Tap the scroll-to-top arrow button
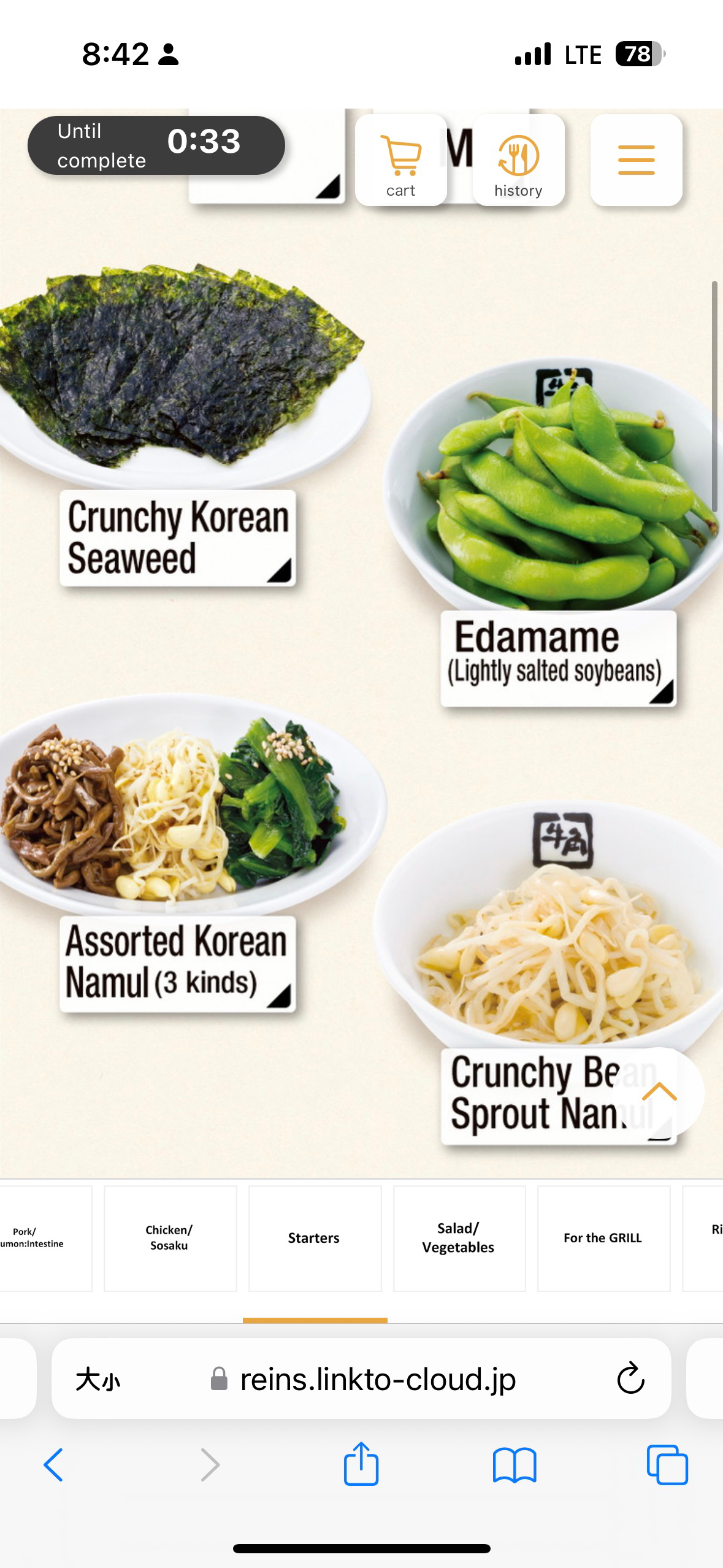This screenshot has height=1568, width=723. click(659, 1093)
